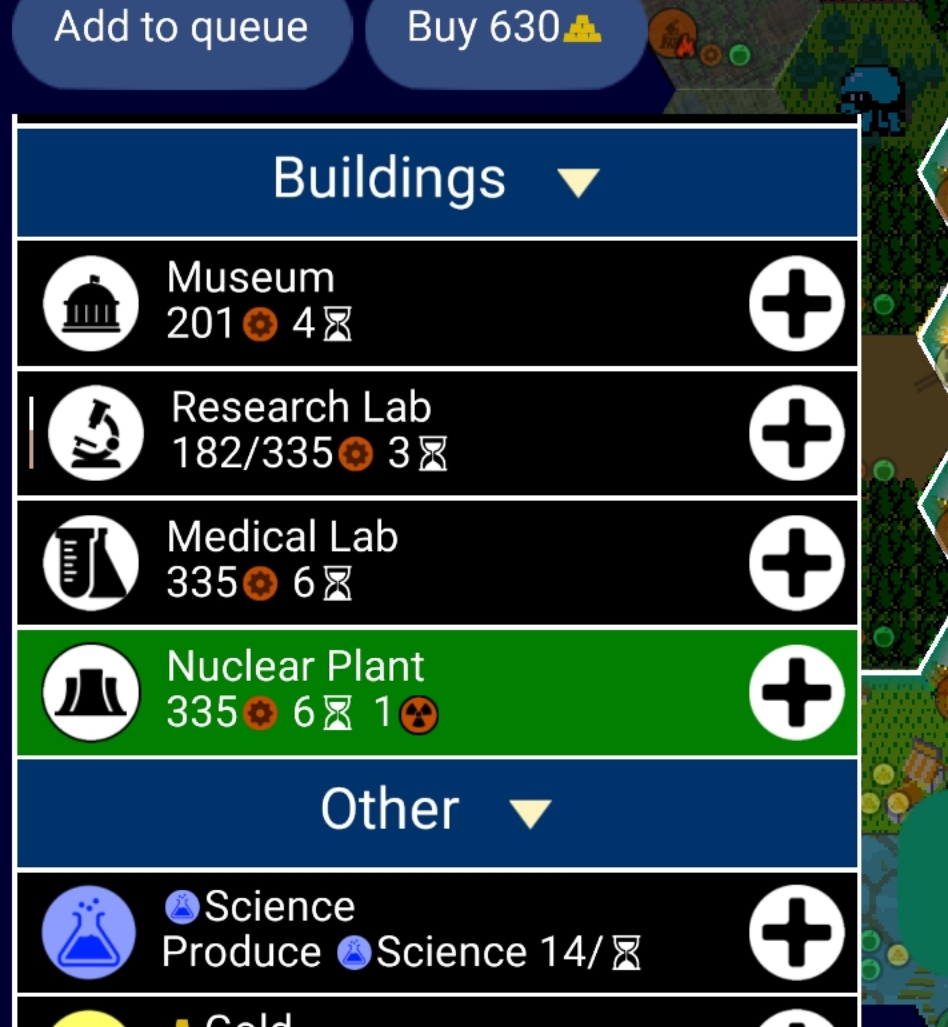
Task: Add Science production with its plus icon
Action: (x=796, y=931)
